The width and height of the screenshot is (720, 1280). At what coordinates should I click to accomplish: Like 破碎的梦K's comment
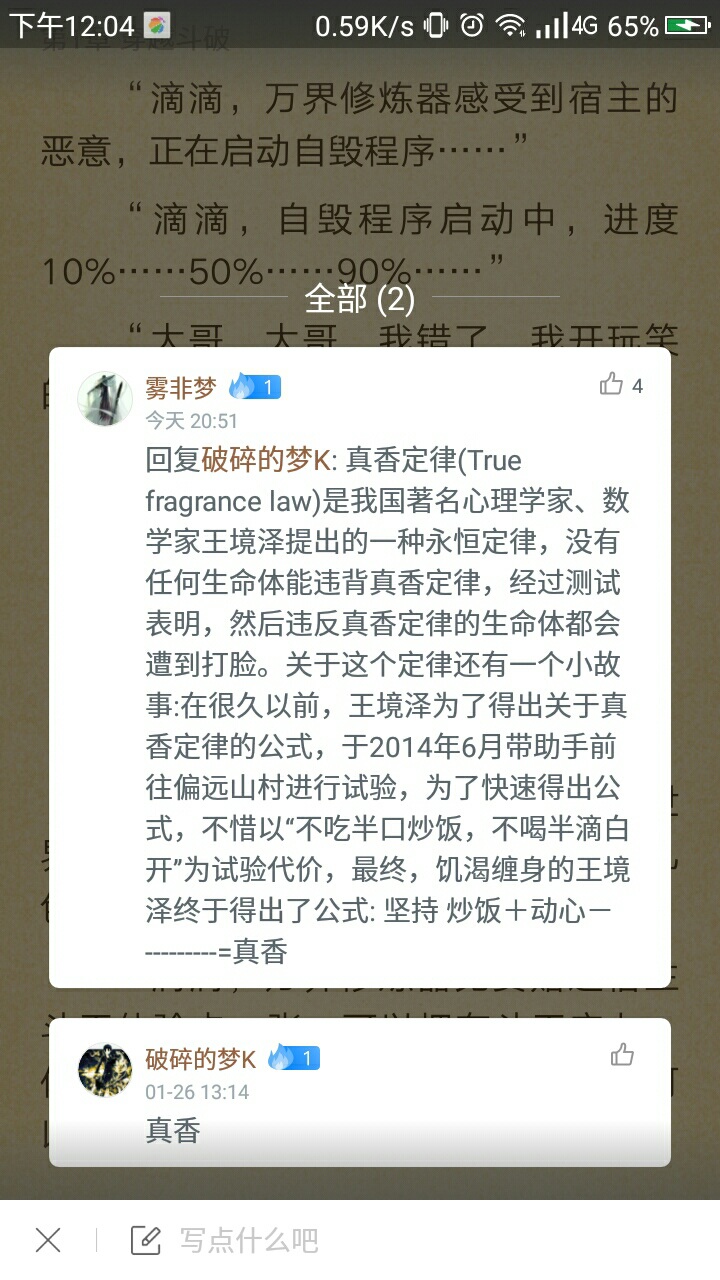pos(622,1055)
